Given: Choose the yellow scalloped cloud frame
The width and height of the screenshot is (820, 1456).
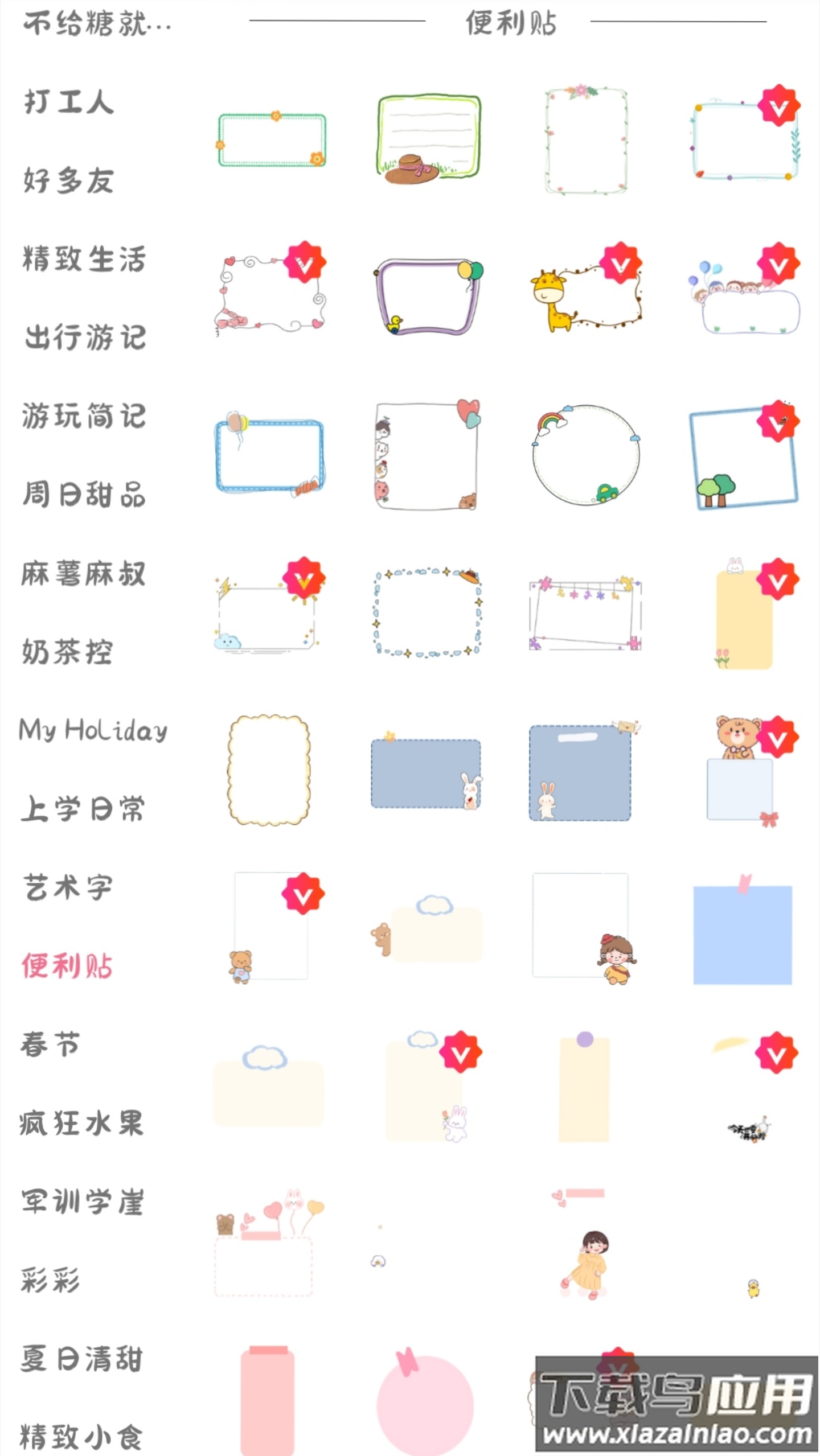Looking at the screenshot, I should coord(269,770).
